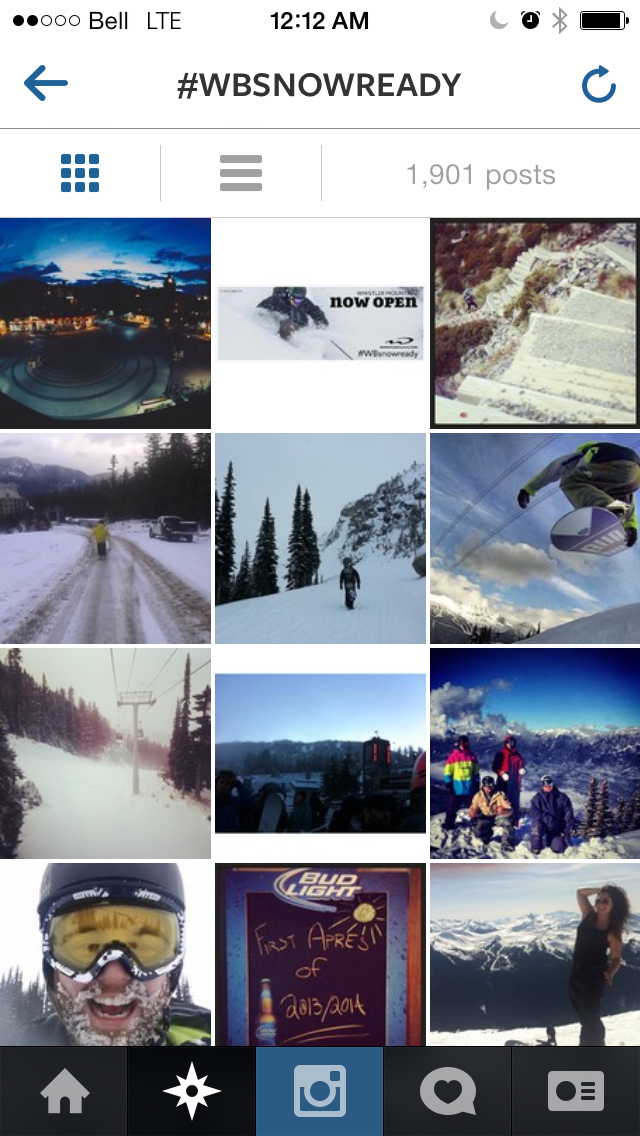Open the Whistler 'now open' banner post
The image size is (640, 1136).
click(x=320, y=323)
